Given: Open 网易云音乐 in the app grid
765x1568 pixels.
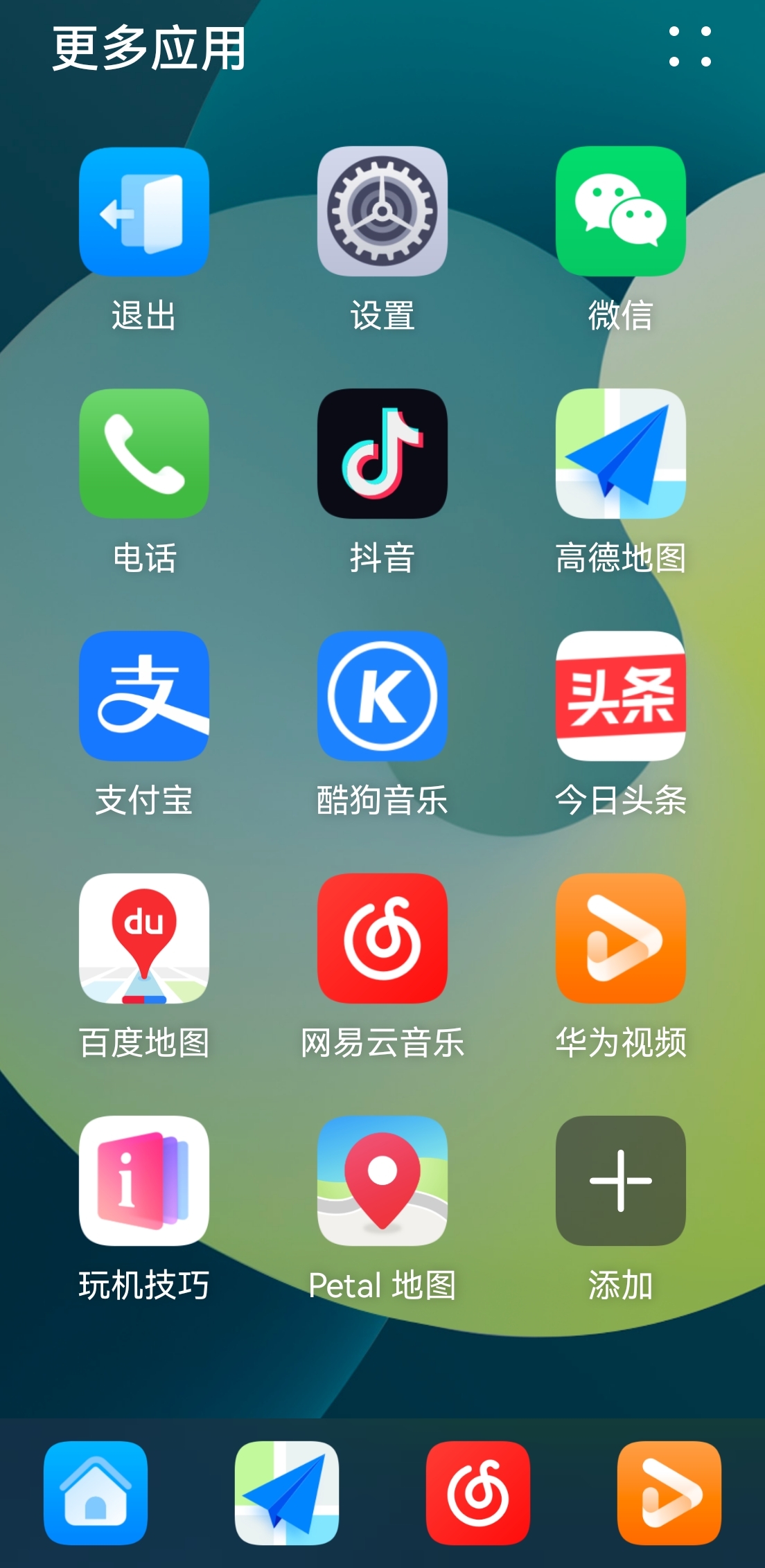Looking at the screenshot, I should [382, 938].
